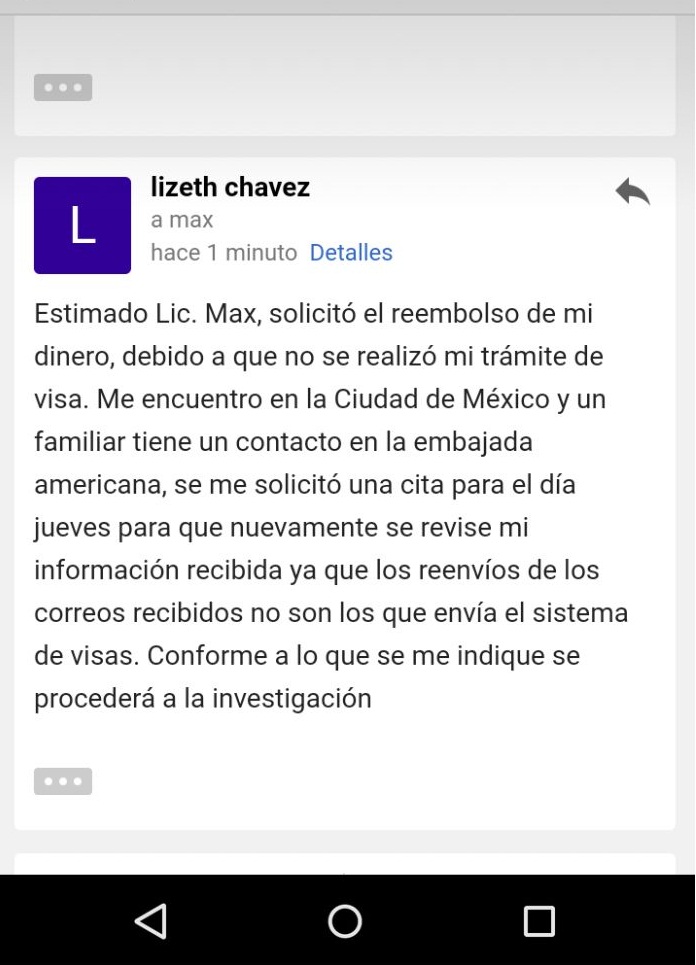Expand quoted text in the previous message
This screenshot has width=696, height=965.
tap(63, 87)
